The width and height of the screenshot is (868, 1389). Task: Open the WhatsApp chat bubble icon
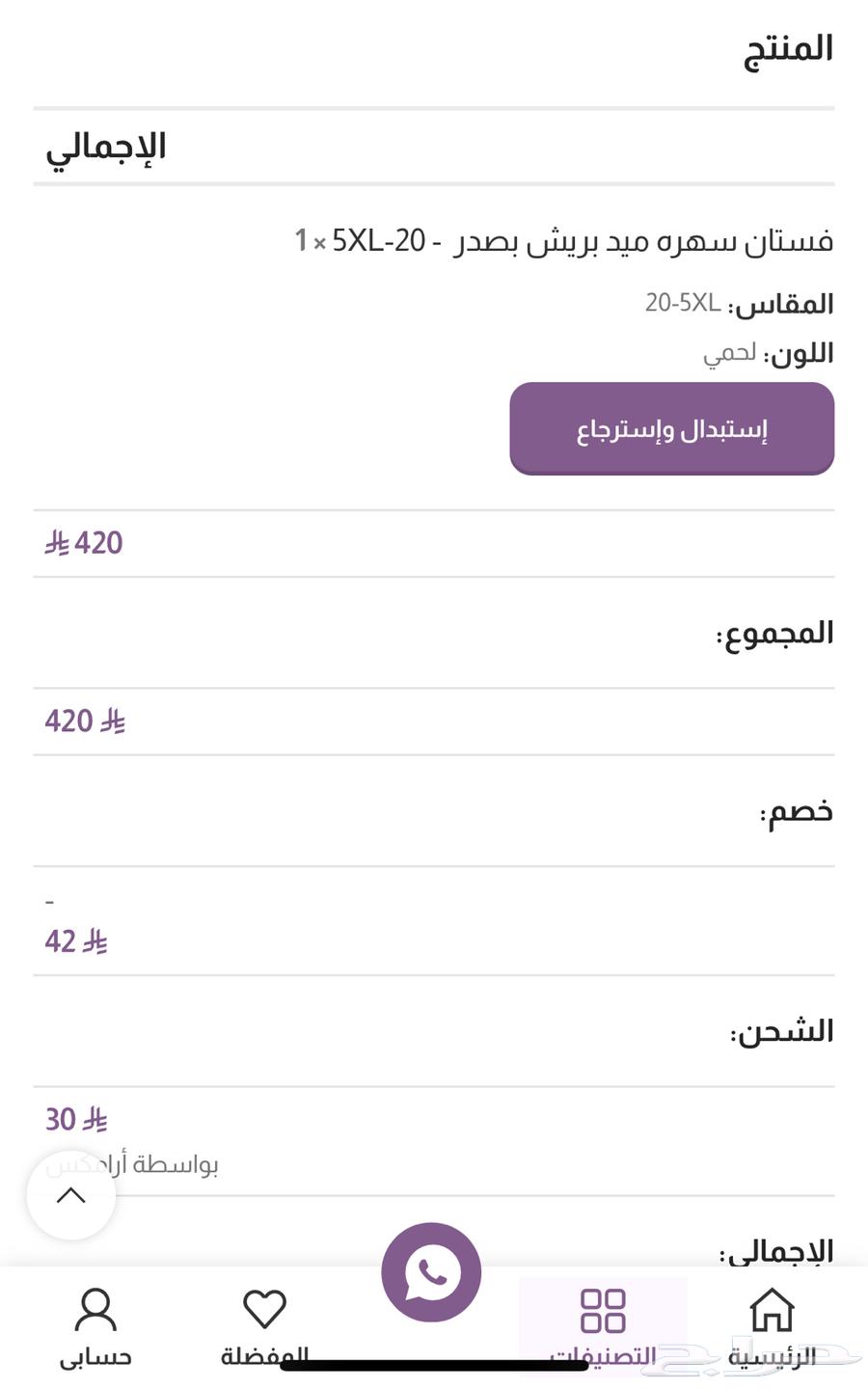point(431,1271)
